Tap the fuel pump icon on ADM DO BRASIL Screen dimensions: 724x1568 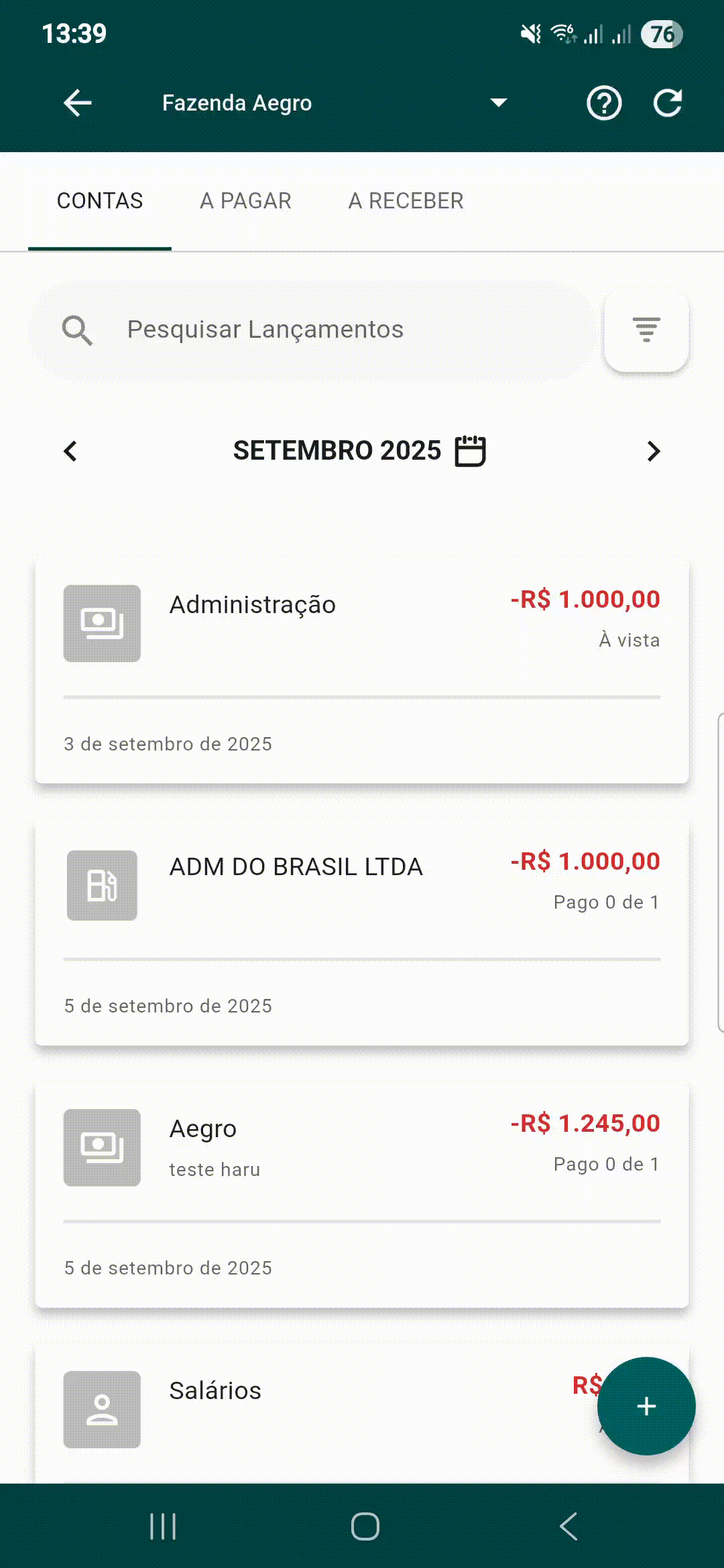point(101,886)
